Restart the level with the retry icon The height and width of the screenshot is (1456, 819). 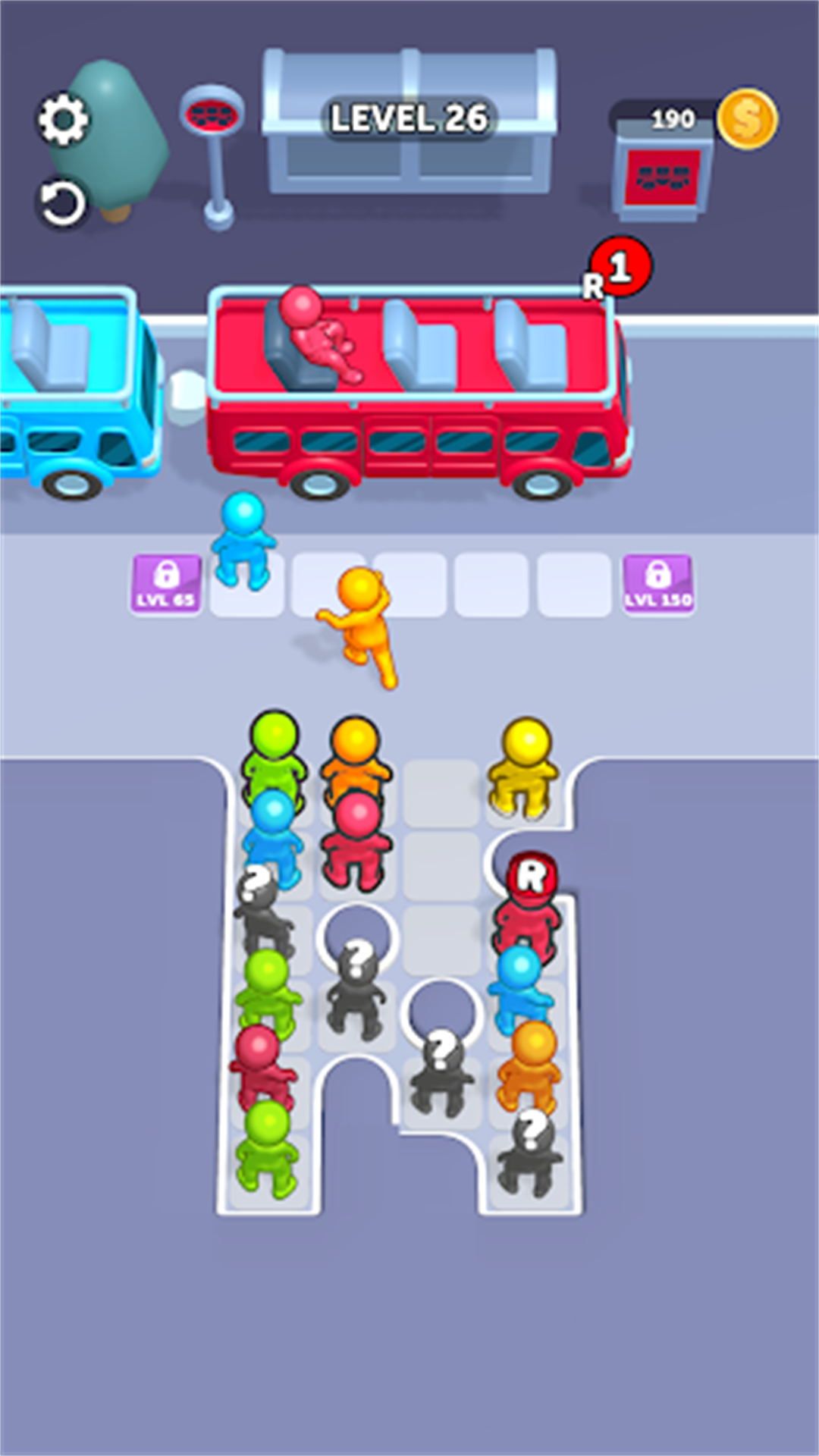click(x=62, y=202)
